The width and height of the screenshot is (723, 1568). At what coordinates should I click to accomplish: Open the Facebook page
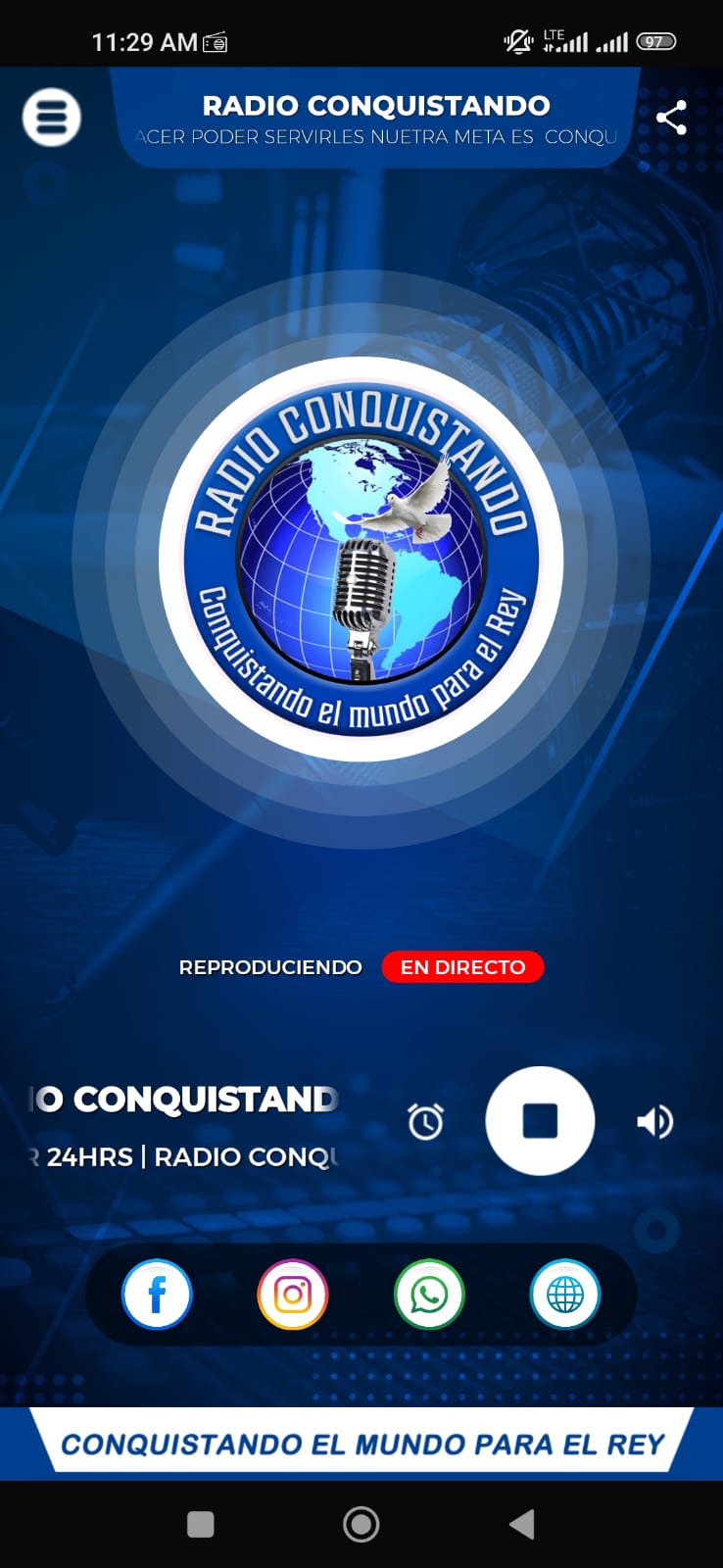point(157,1295)
